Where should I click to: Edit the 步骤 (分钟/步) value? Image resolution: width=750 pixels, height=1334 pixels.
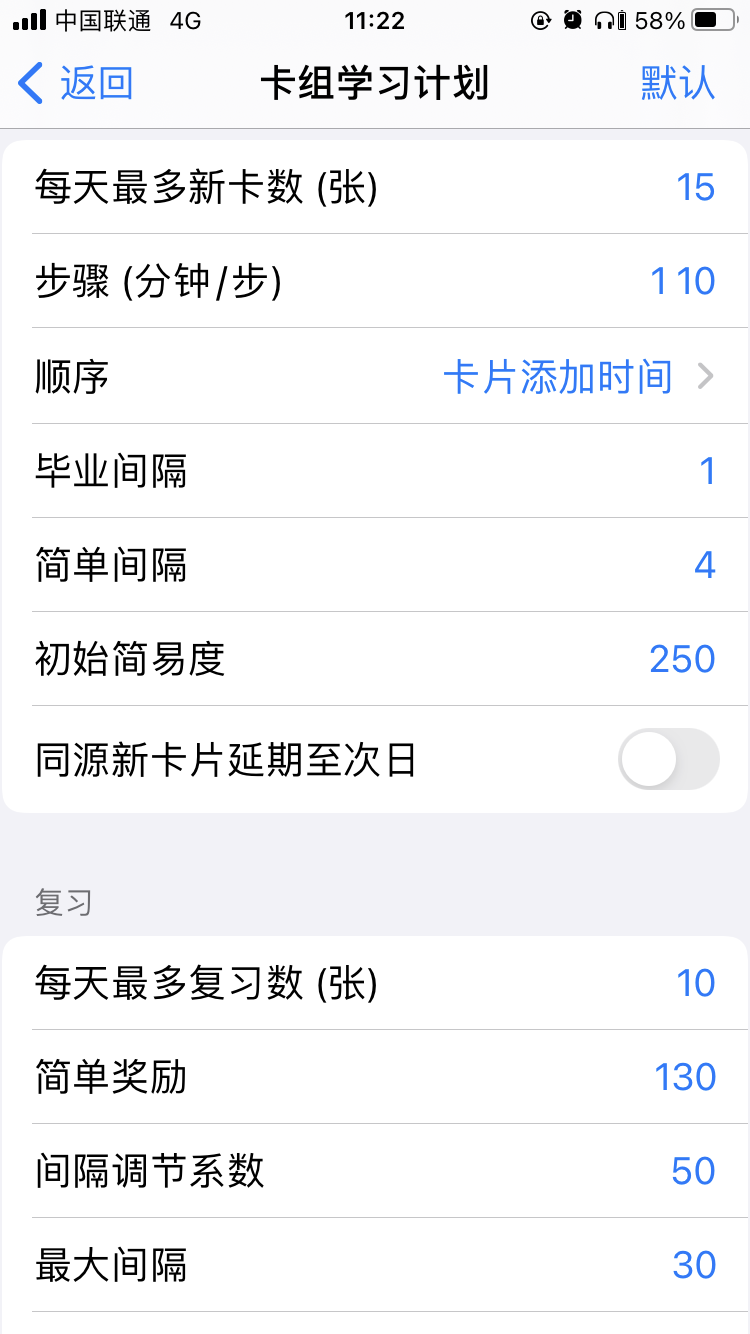click(x=683, y=282)
